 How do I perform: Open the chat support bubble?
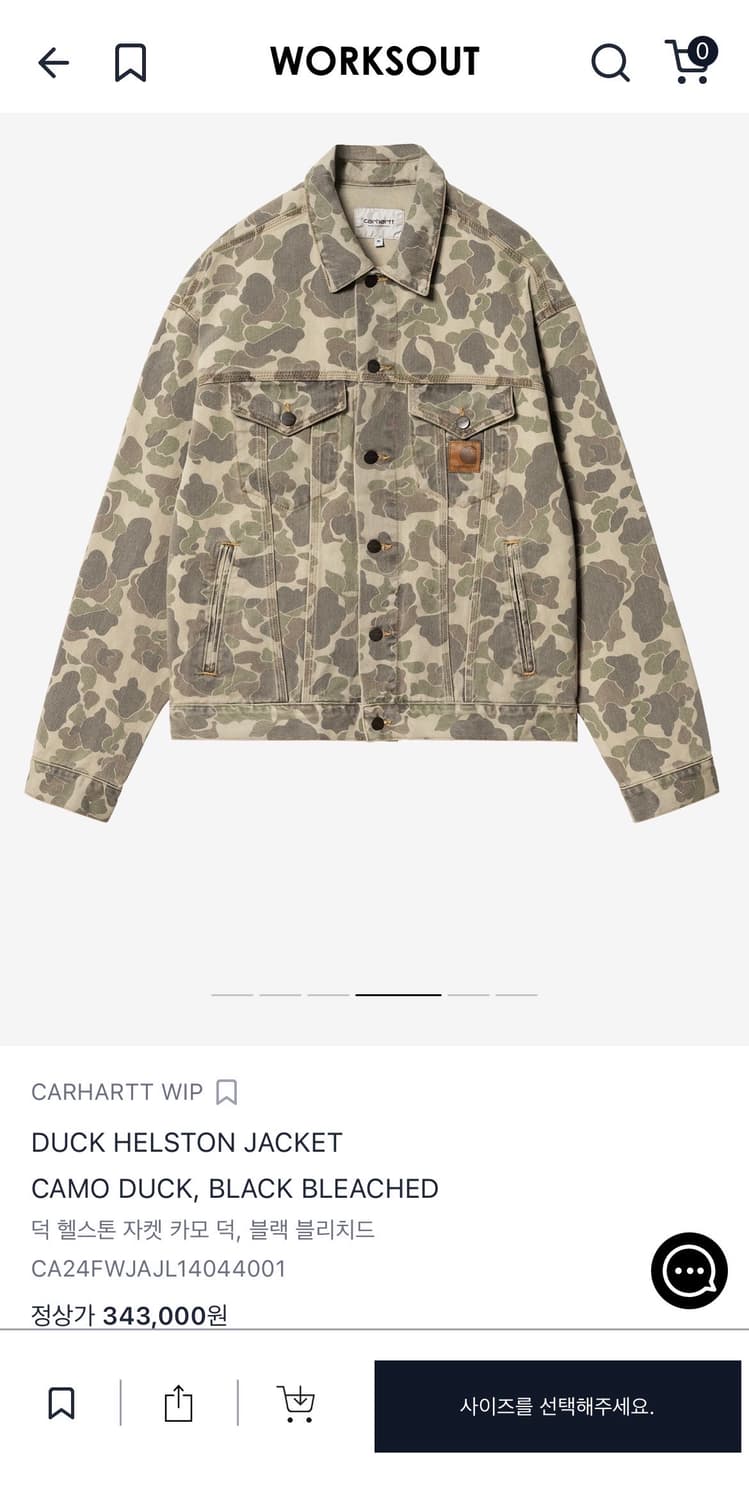(x=689, y=1271)
